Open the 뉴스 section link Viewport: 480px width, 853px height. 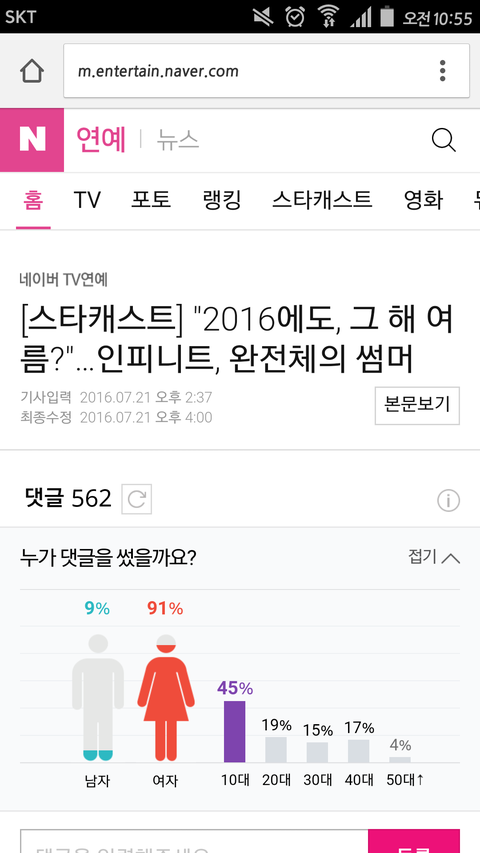pyautogui.click(x=177, y=140)
